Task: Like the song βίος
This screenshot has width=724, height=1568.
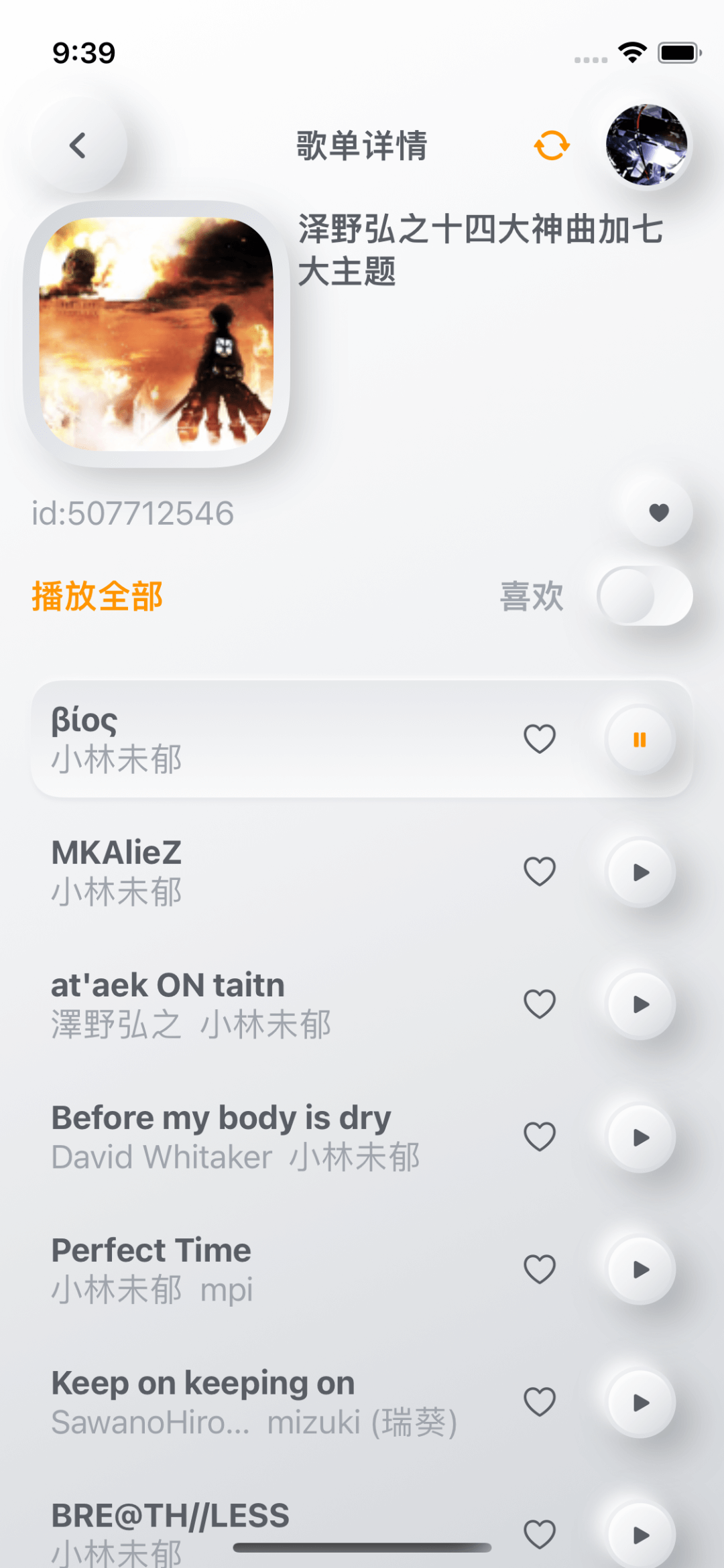Action: (x=540, y=739)
